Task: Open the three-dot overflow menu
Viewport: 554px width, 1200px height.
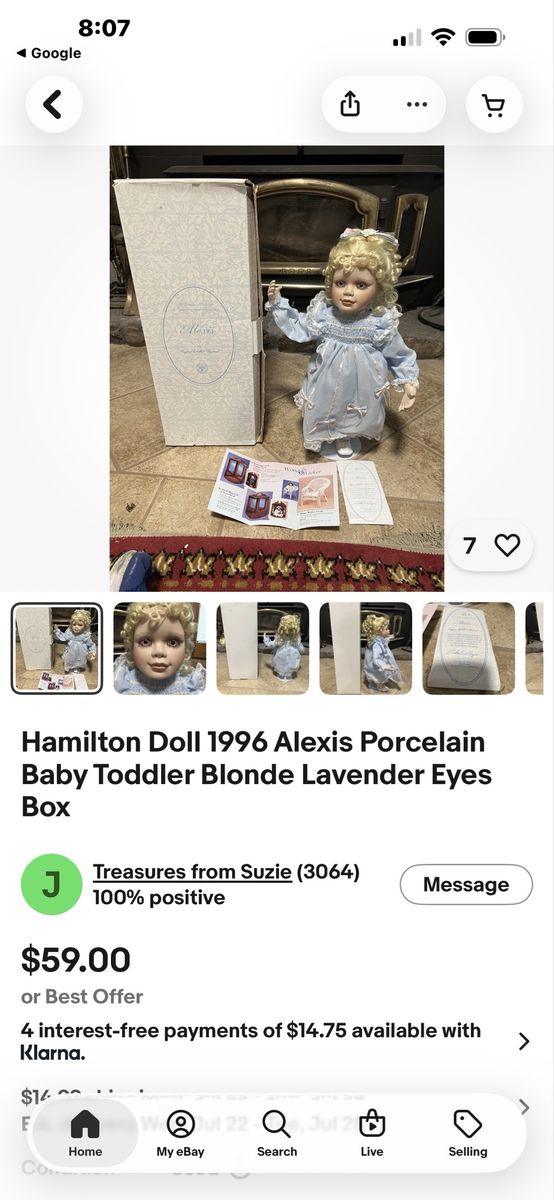Action: pyautogui.click(x=416, y=104)
